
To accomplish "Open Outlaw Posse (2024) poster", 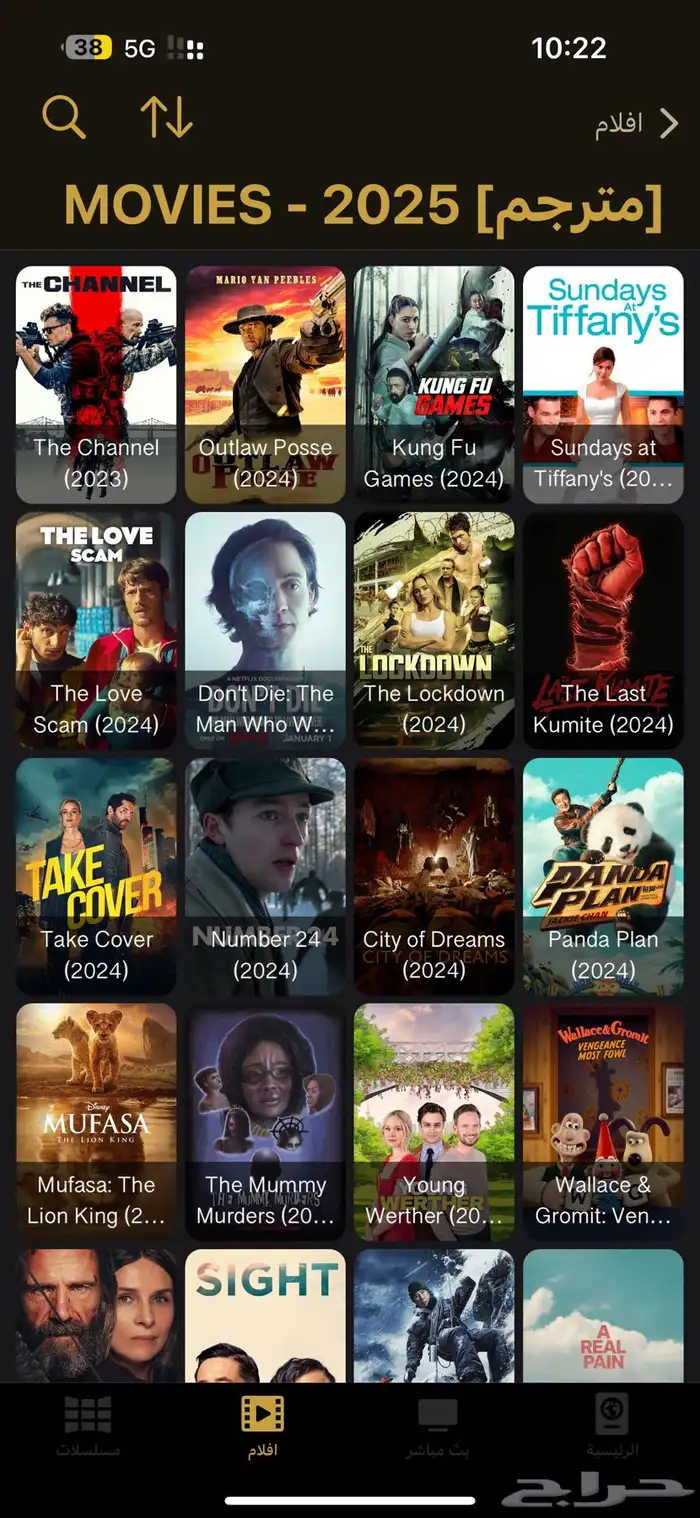I will coord(265,384).
